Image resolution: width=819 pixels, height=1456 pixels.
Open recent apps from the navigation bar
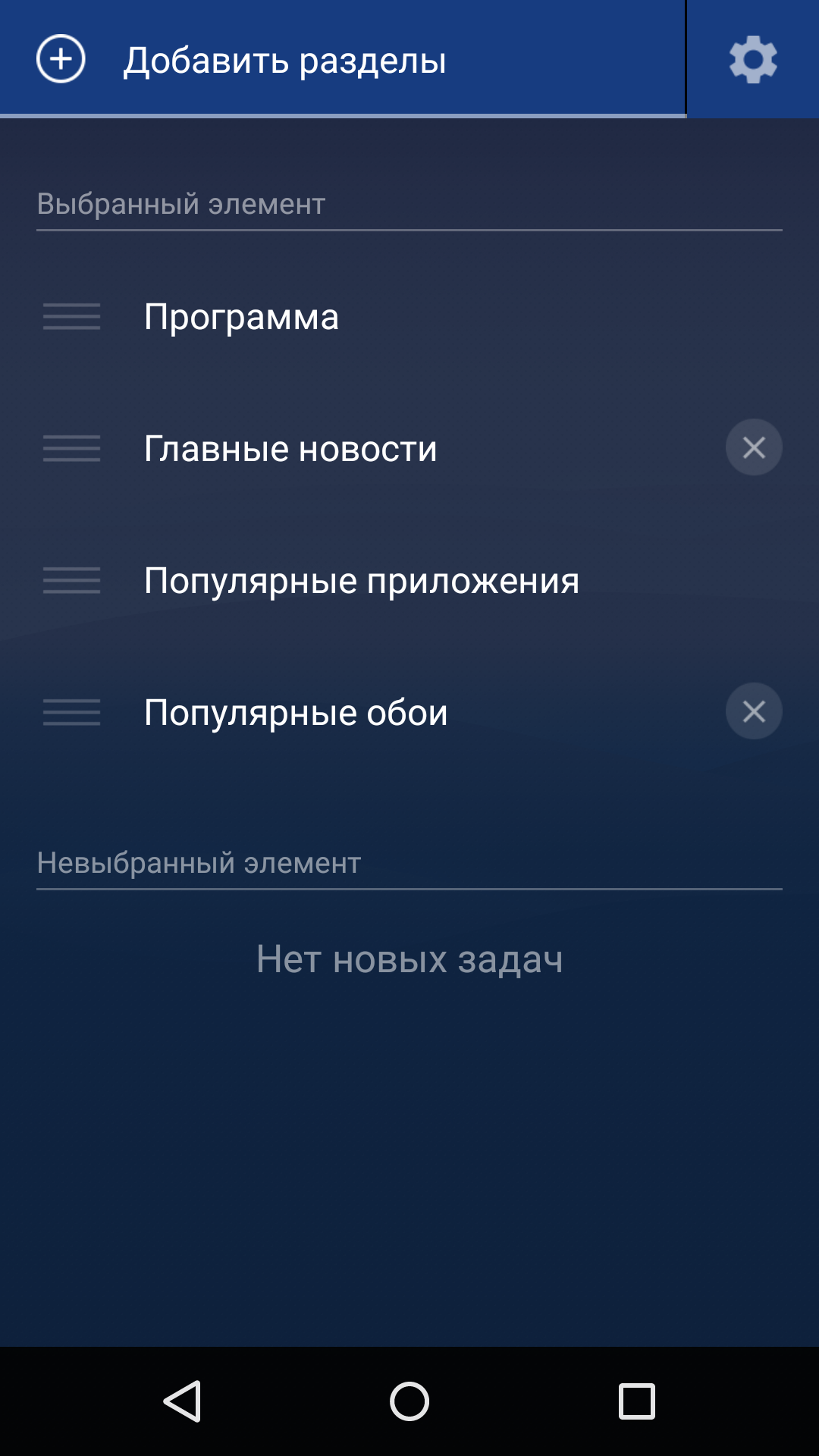point(637,1401)
